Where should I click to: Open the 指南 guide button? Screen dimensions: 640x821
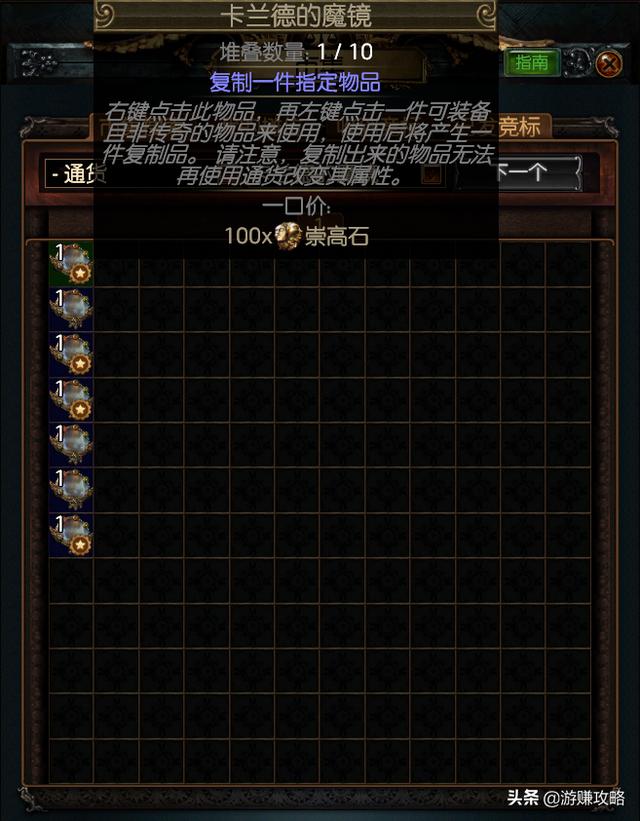point(532,63)
